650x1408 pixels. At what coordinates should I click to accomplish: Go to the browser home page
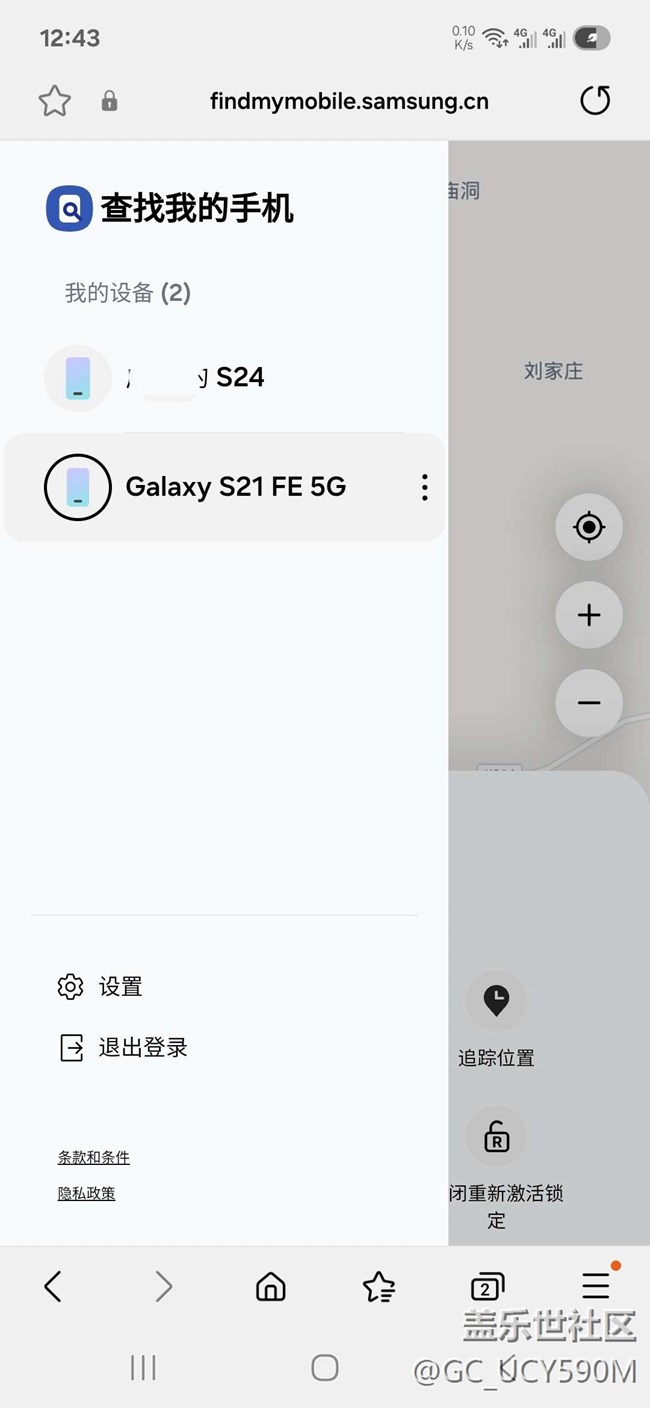271,1286
